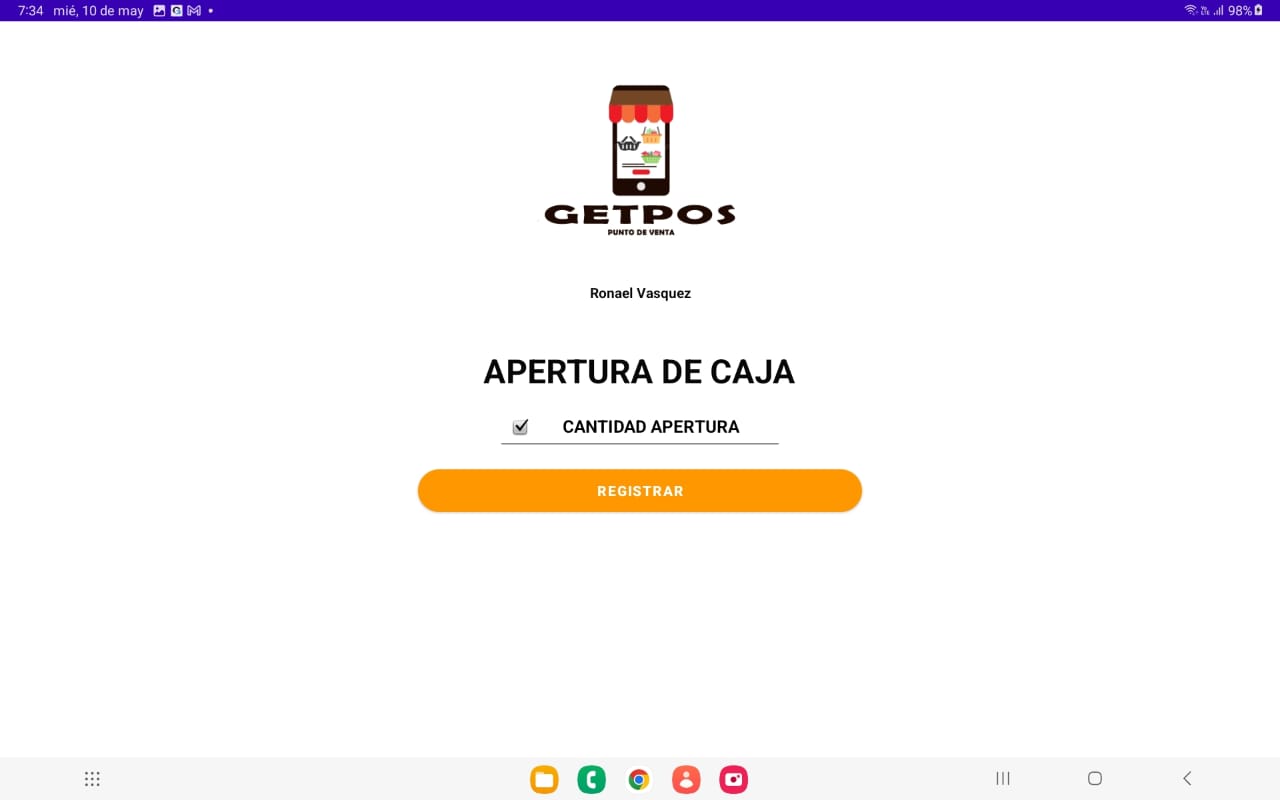Tap the orange REGISTRAR button
This screenshot has height=800, width=1280.
pos(640,491)
